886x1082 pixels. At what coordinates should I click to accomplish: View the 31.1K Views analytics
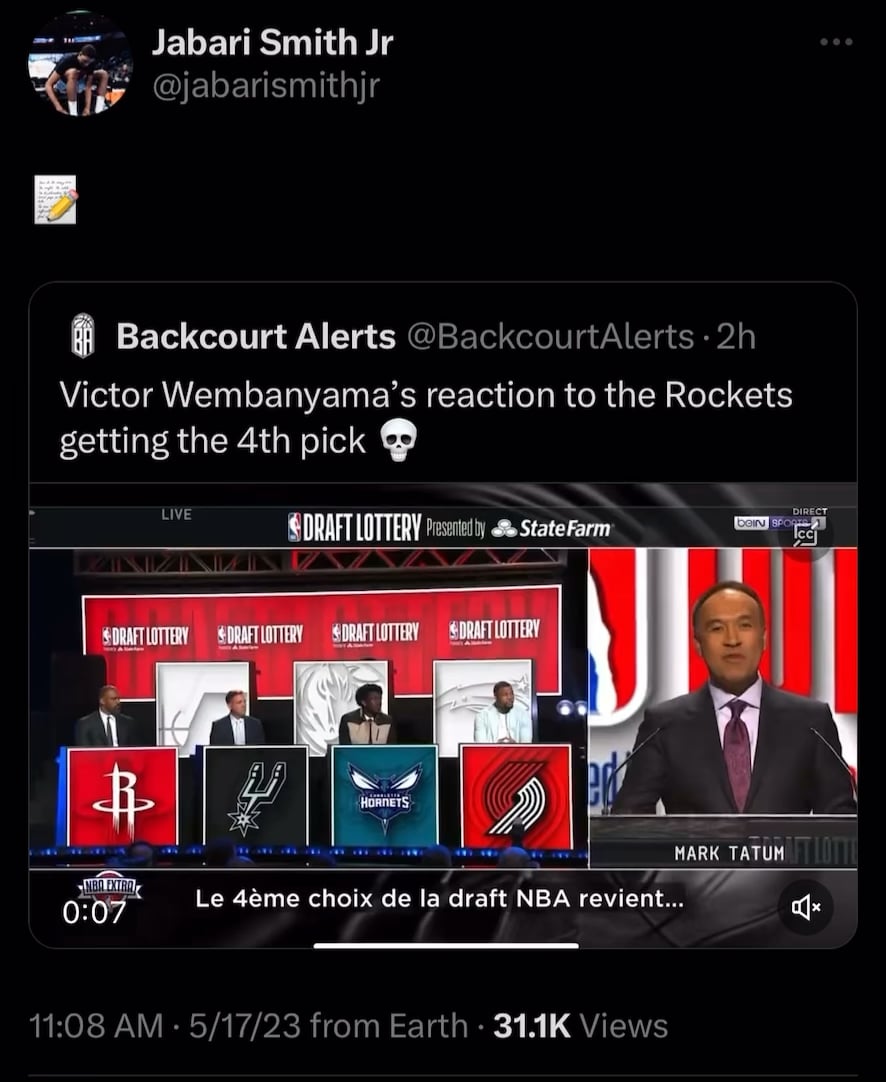[580, 1025]
